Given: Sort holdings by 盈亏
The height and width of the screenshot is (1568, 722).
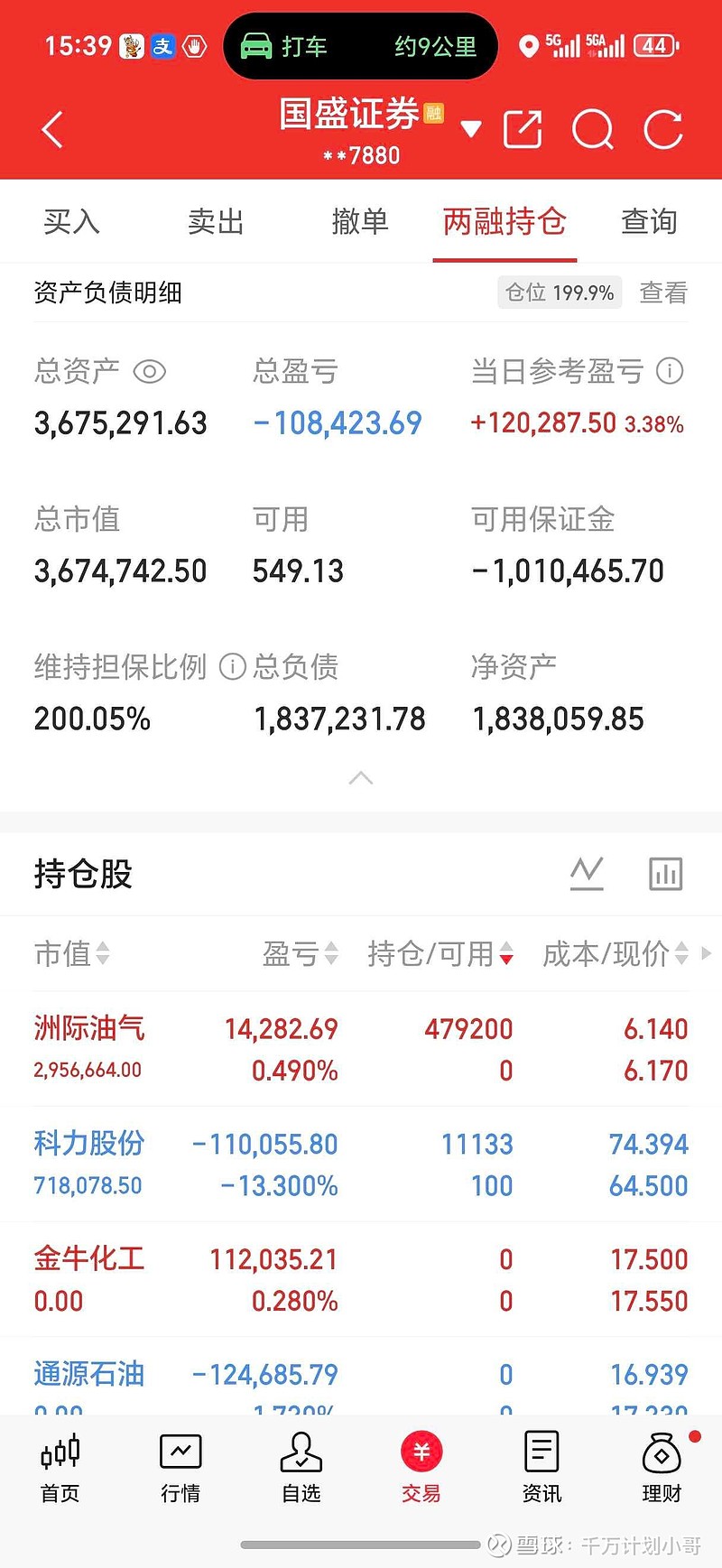Looking at the screenshot, I should click(x=301, y=953).
